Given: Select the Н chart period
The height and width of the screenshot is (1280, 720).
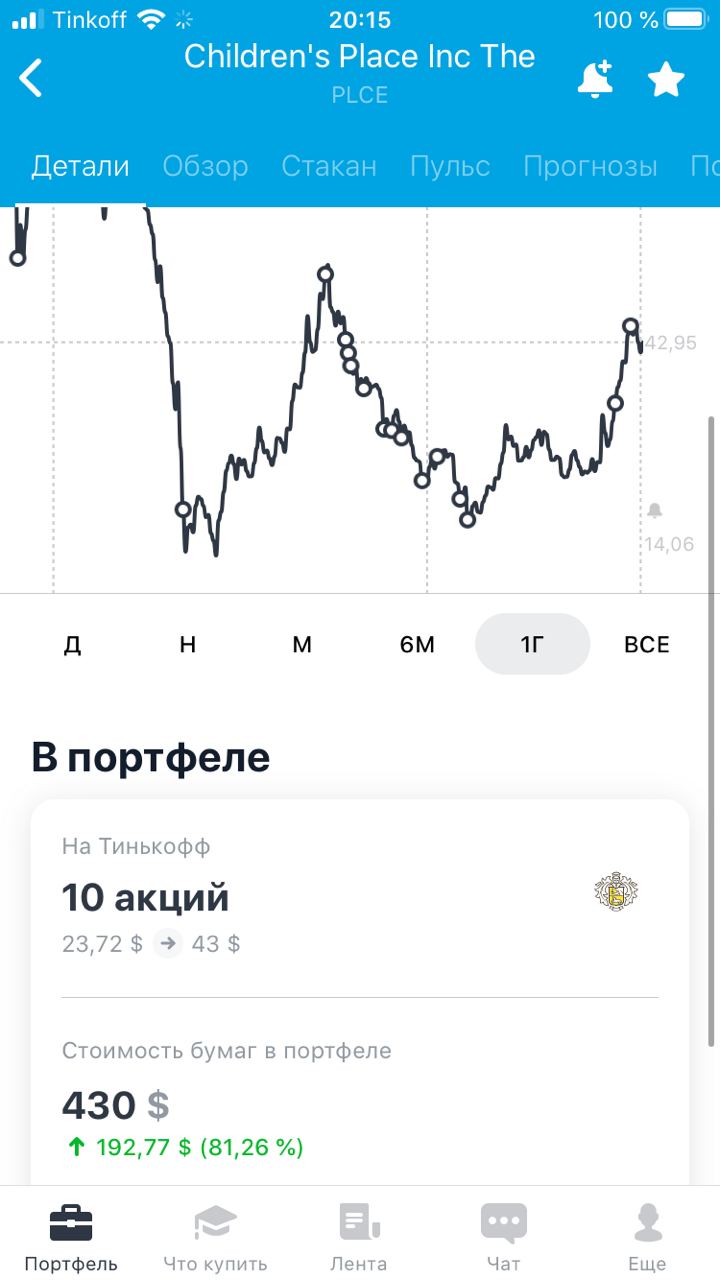Looking at the screenshot, I should click(x=187, y=644).
